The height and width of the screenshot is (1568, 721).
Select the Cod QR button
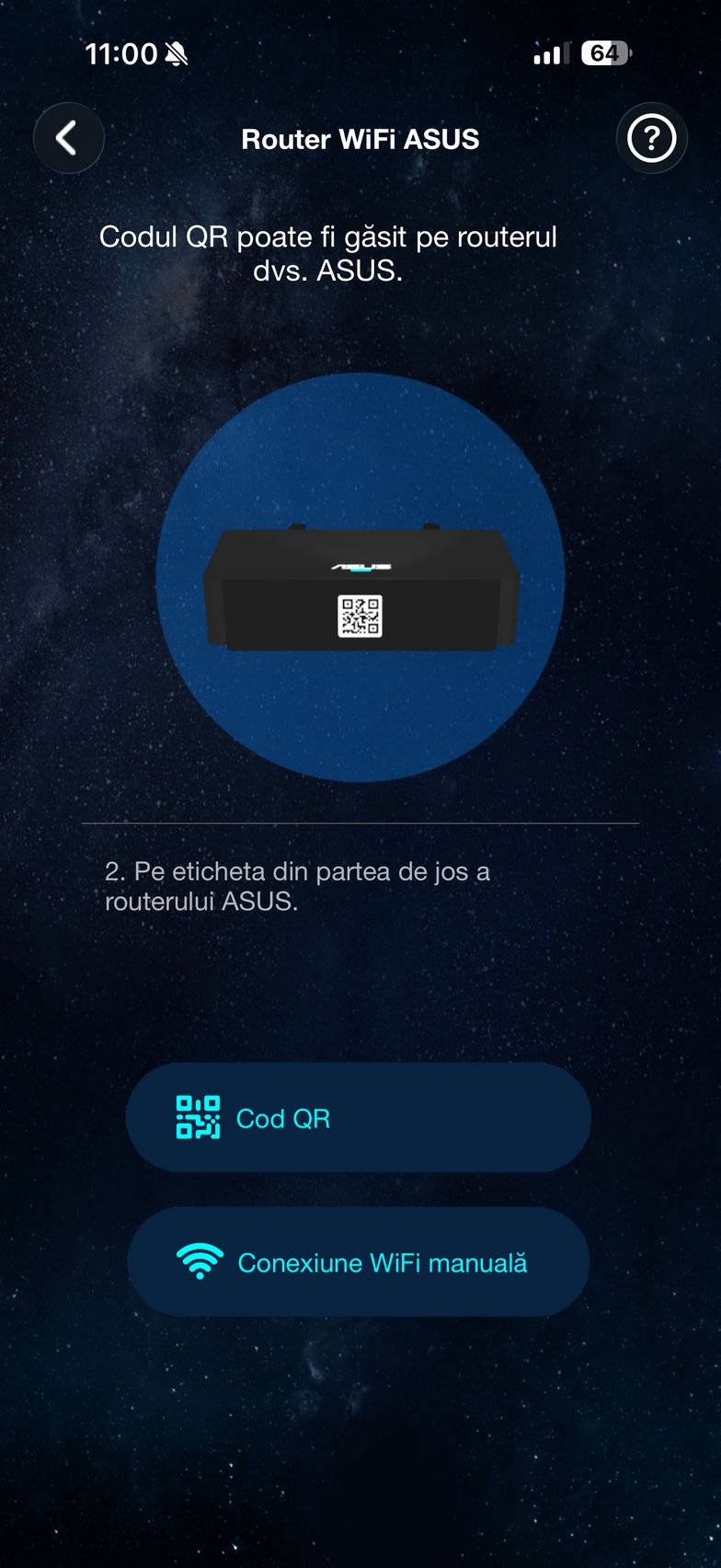click(358, 1117)
